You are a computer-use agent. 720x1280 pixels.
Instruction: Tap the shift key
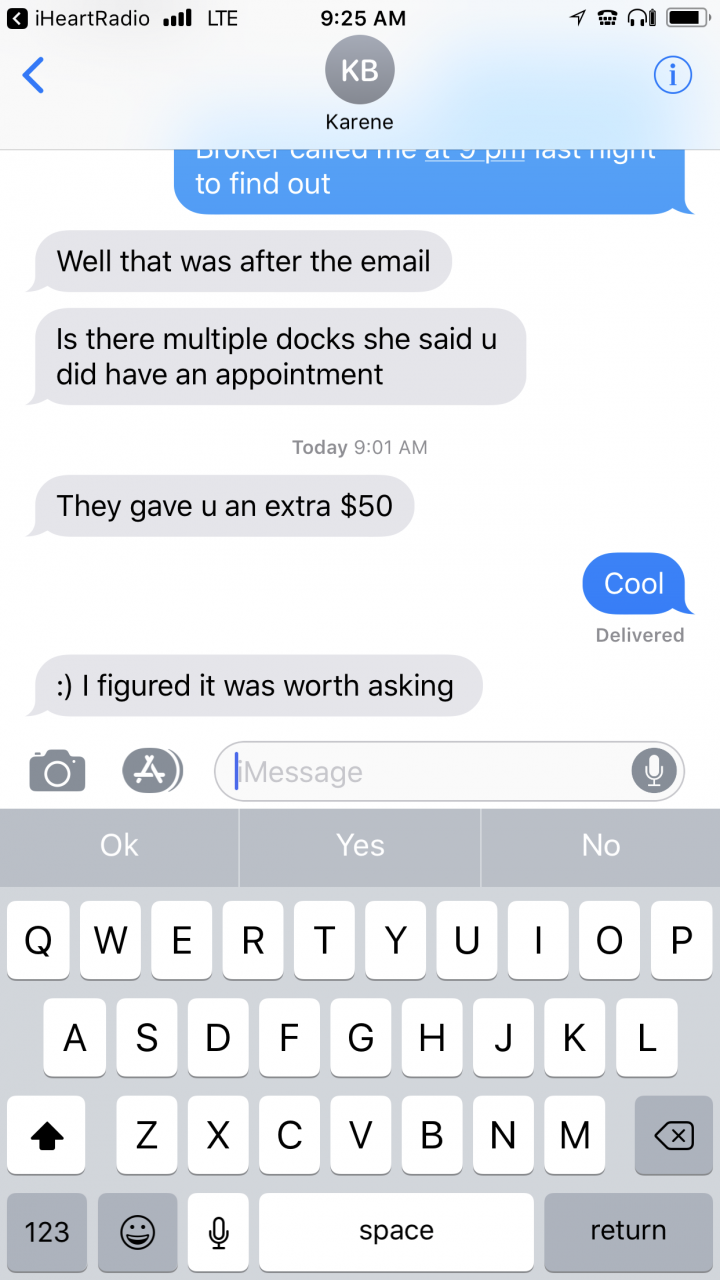point(47,1135)
